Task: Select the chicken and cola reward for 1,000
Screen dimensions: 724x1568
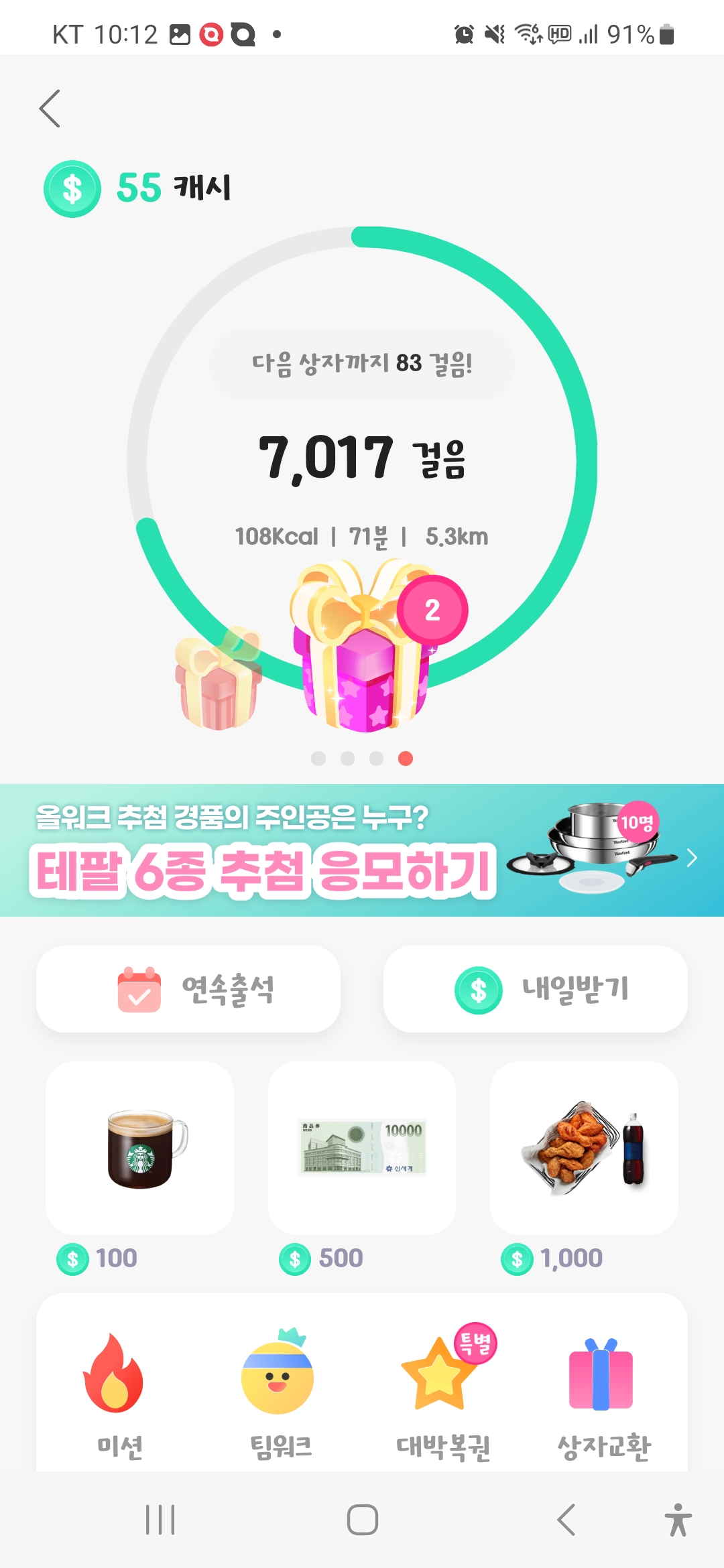Action: click(x=584, y=1149)
